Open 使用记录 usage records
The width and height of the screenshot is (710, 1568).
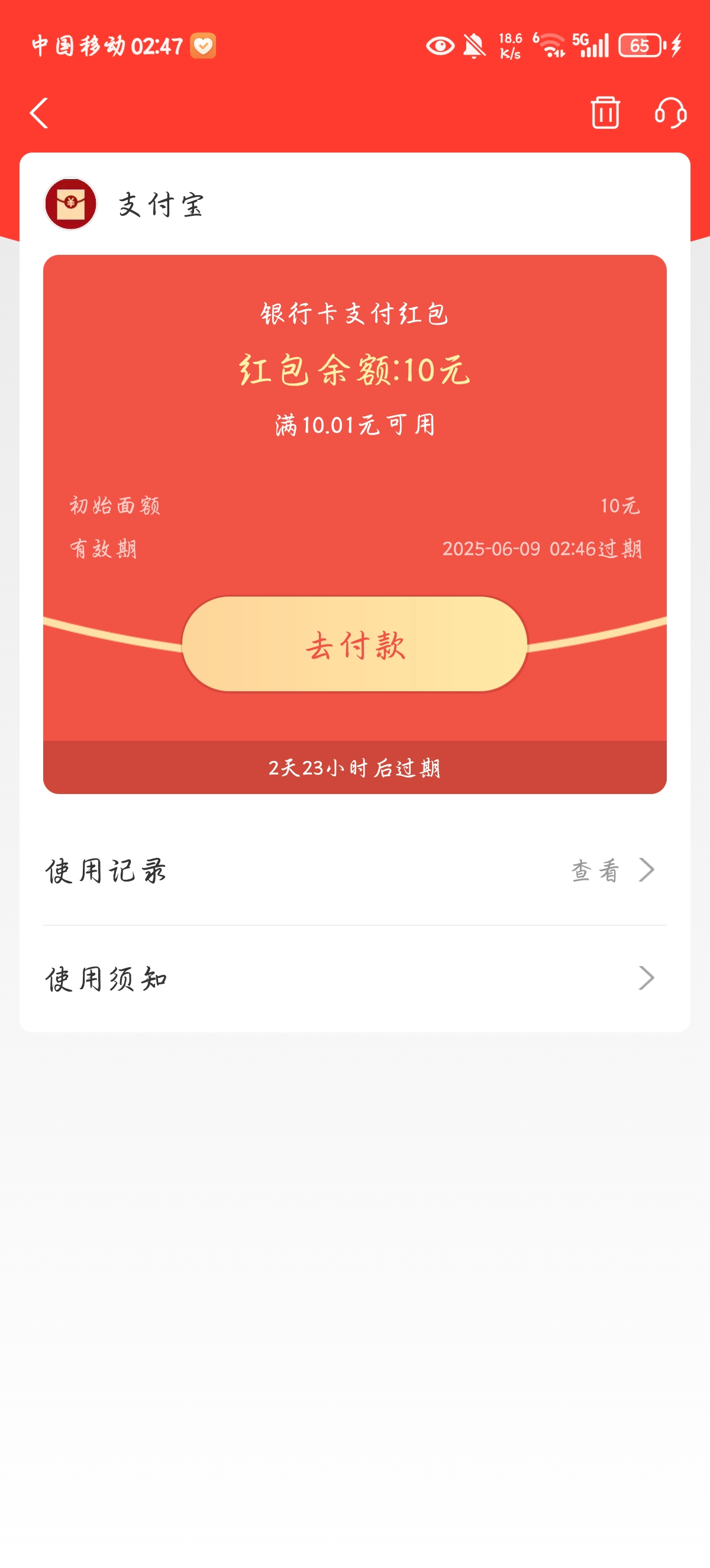tap(354, 870)
